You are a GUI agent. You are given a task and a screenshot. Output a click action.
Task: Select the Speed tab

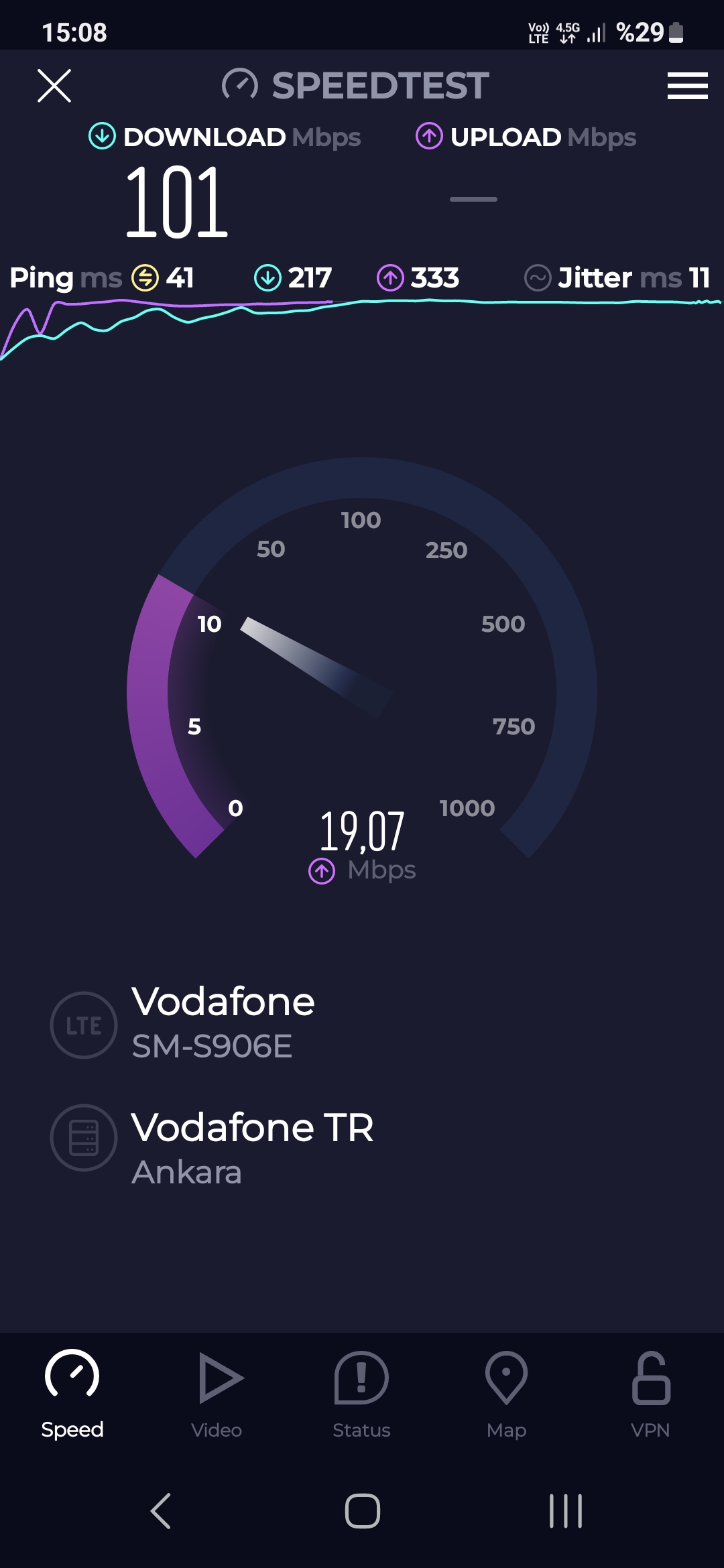(72, 1395)
